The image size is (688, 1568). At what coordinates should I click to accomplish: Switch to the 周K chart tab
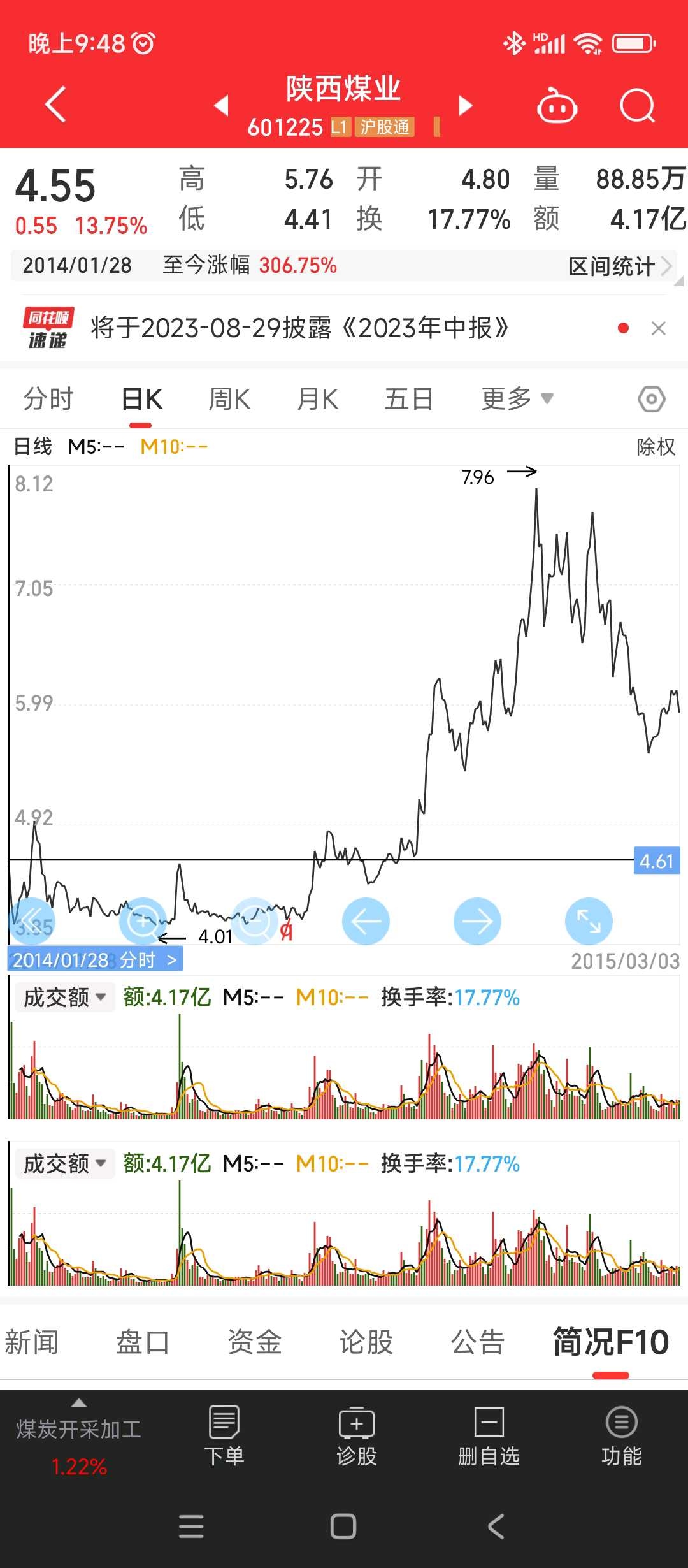pos(229,399)
